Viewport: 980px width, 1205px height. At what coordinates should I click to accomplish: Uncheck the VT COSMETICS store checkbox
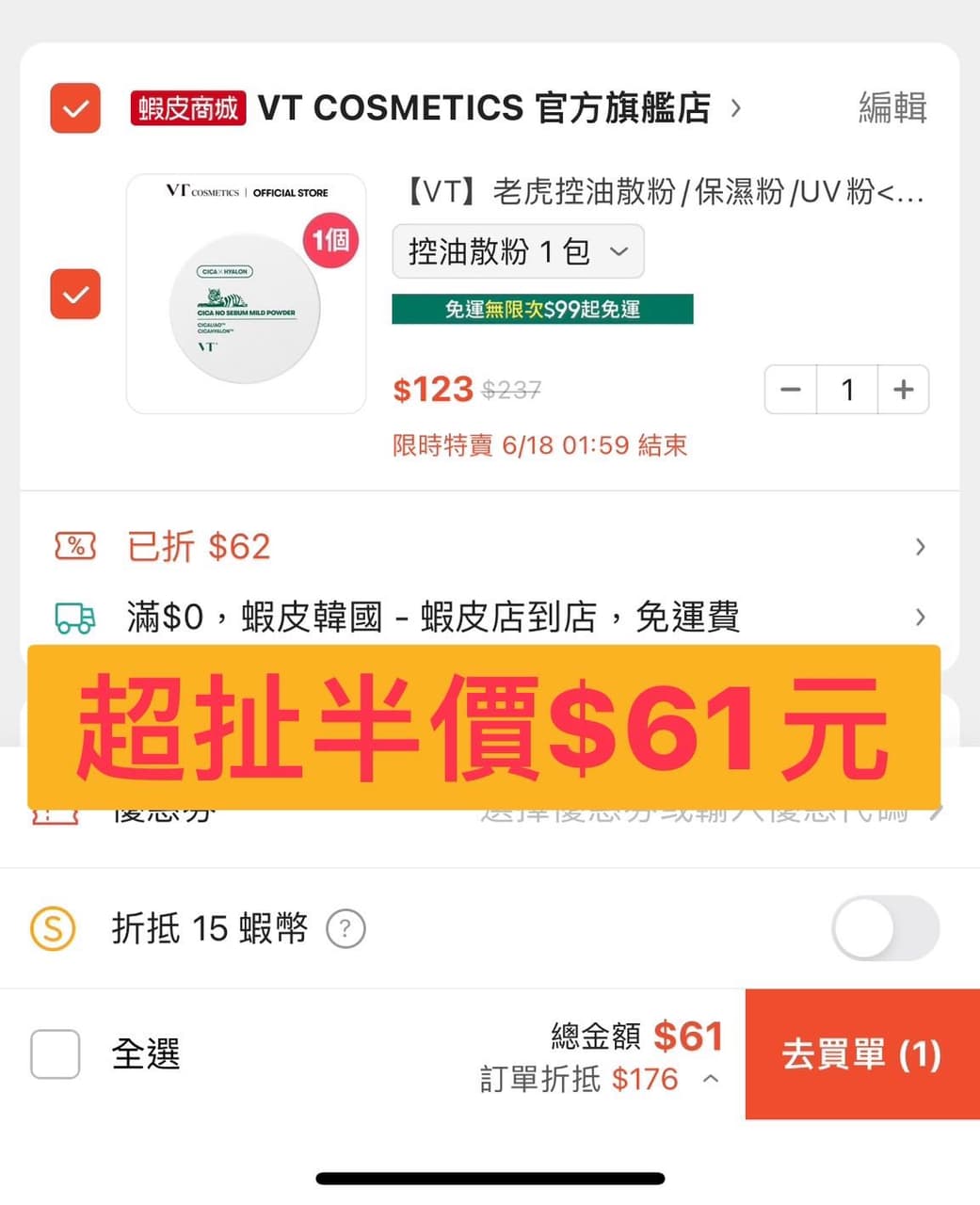click(x=74, y=108)
